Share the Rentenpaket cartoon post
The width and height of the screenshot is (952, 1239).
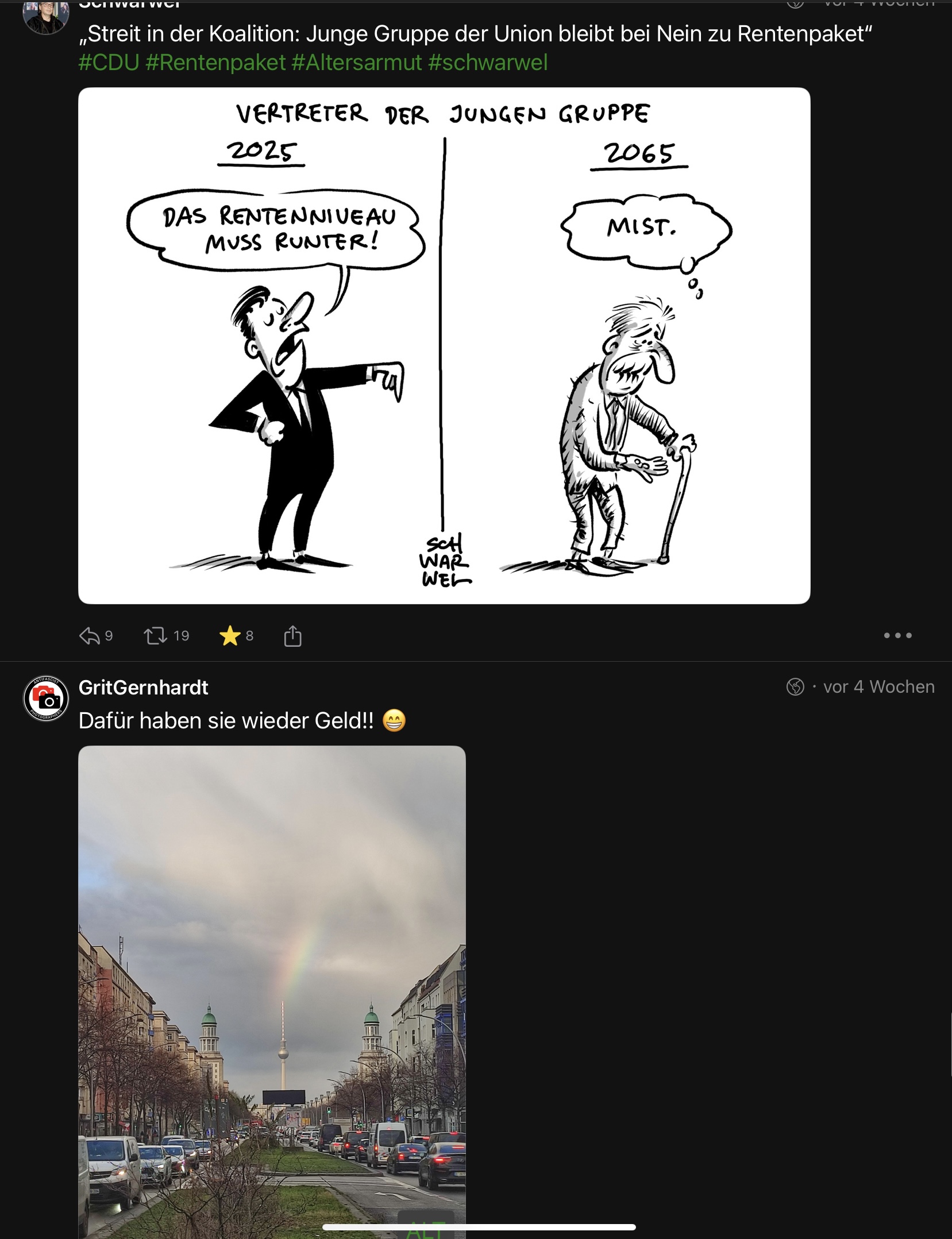pyautogui.click(x=292, y=636)
